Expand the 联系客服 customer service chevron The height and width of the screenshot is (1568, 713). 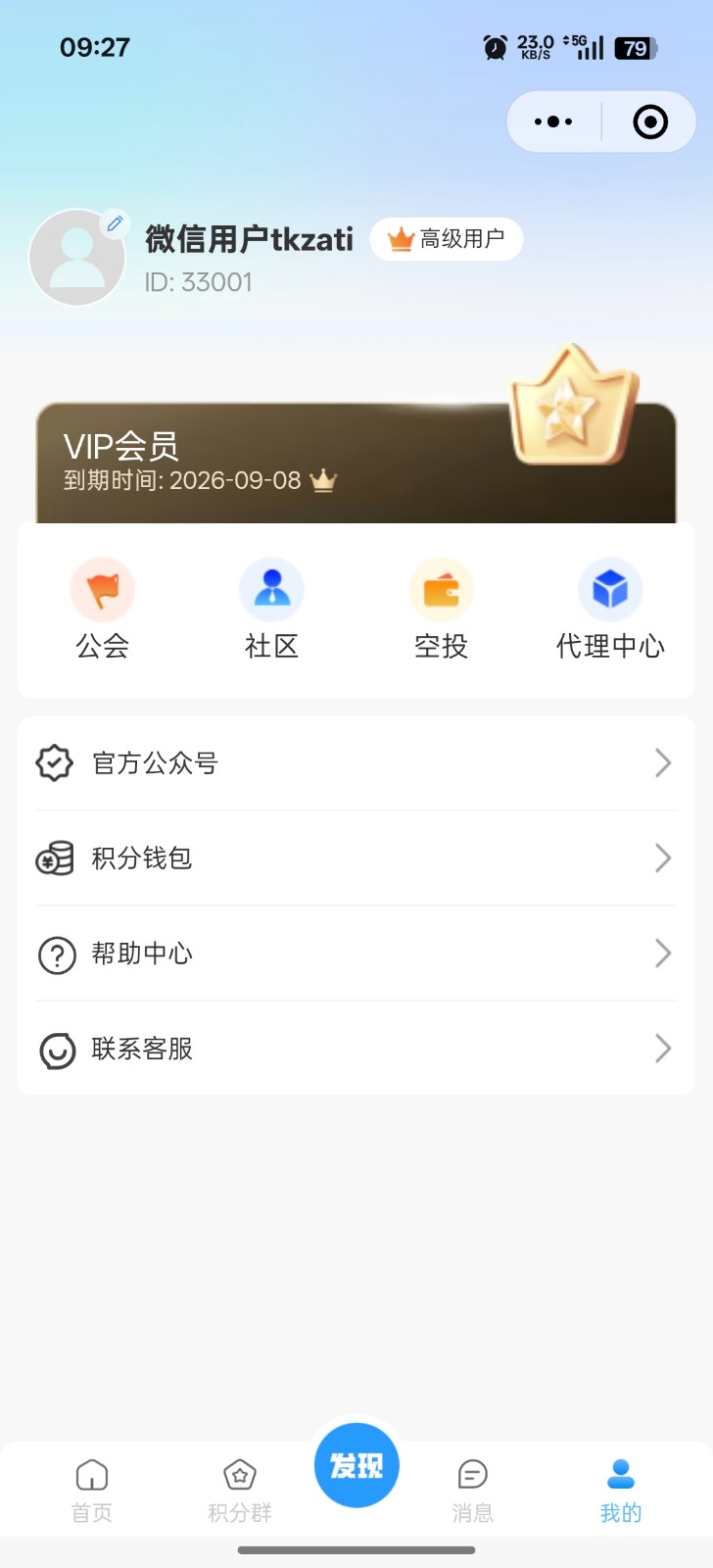pyautogui.click(x=664, y=1049)
